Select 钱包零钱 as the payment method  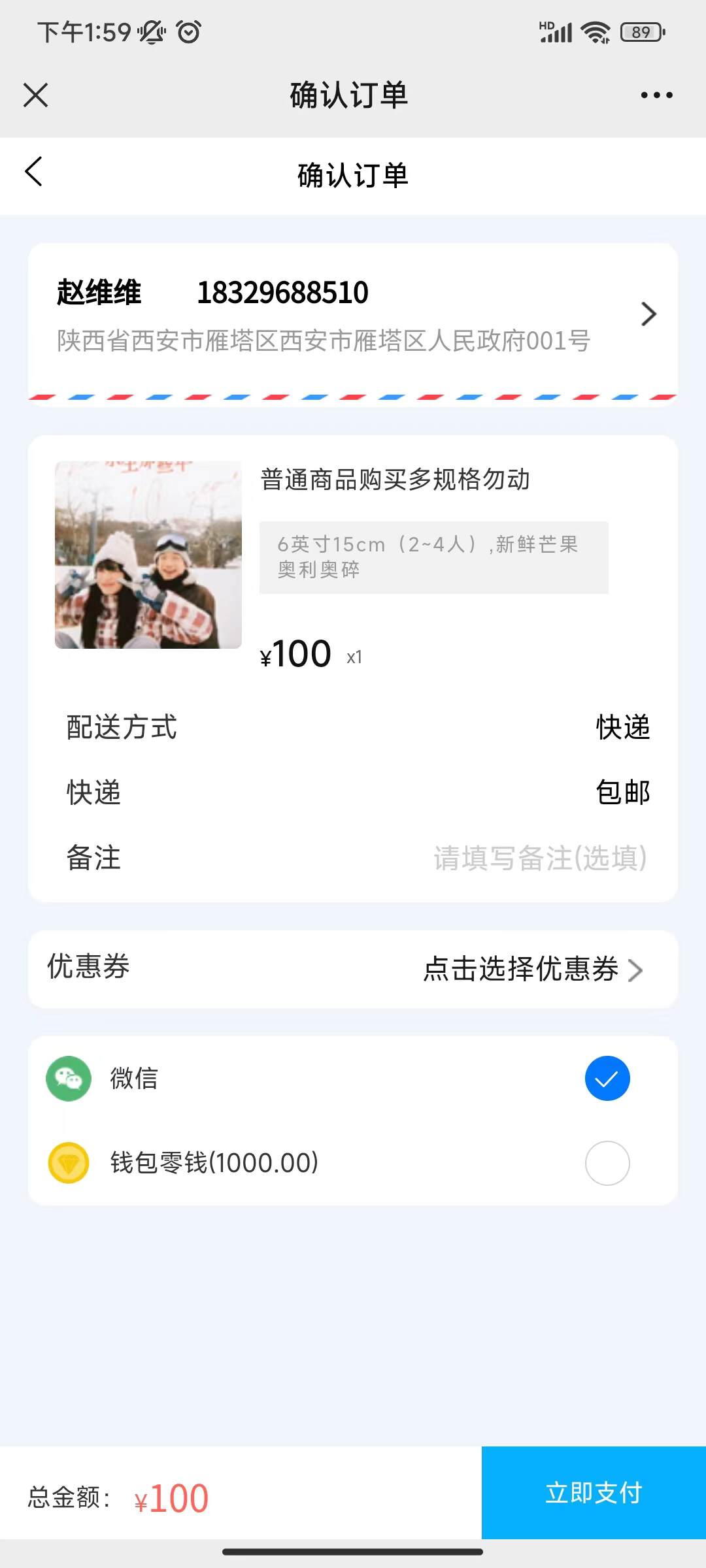pos(607,1163)
